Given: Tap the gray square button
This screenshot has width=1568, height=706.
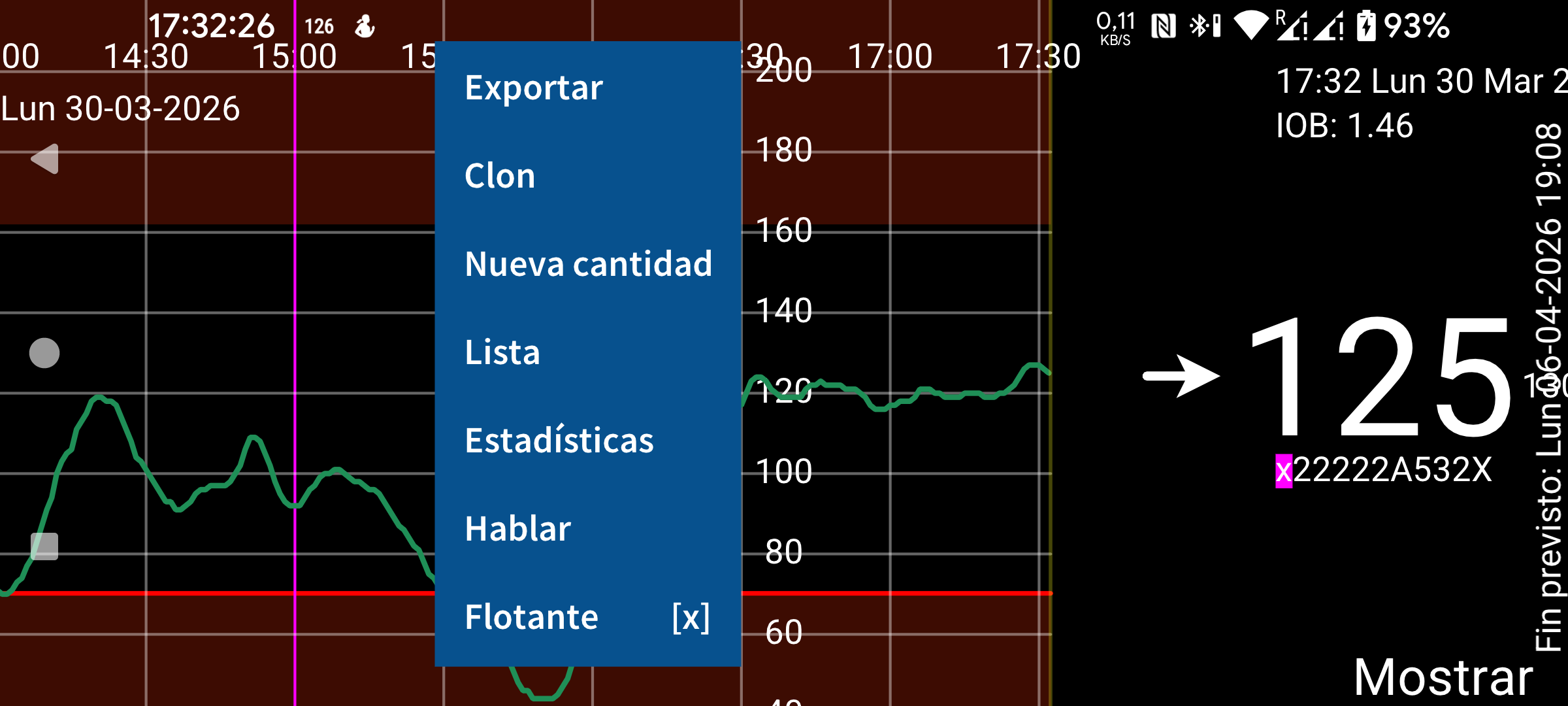Looking at the screenshot, I should pyautogui.click(x=44, y=546).
